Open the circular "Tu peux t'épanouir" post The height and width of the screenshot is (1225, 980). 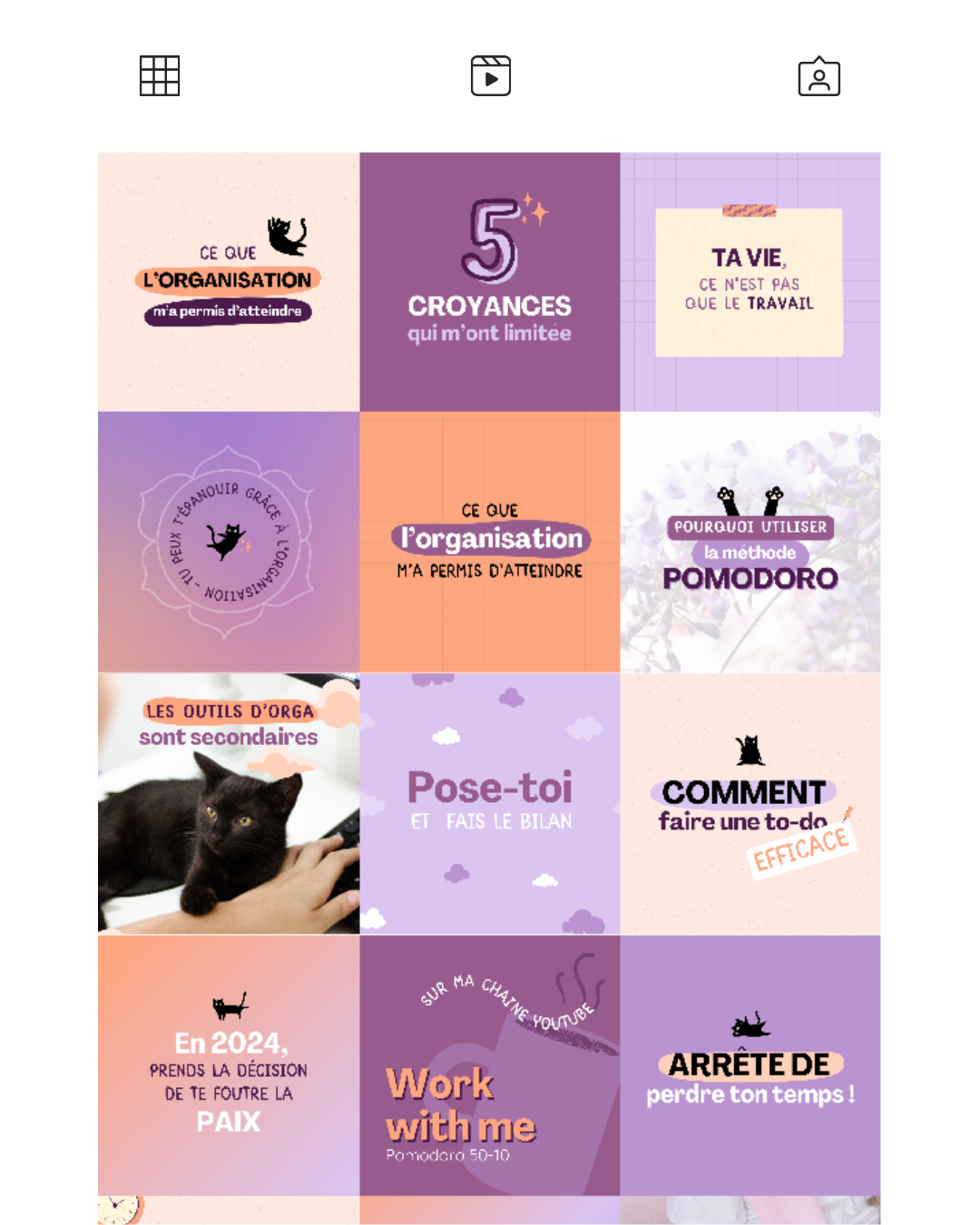tap(229, 543)
